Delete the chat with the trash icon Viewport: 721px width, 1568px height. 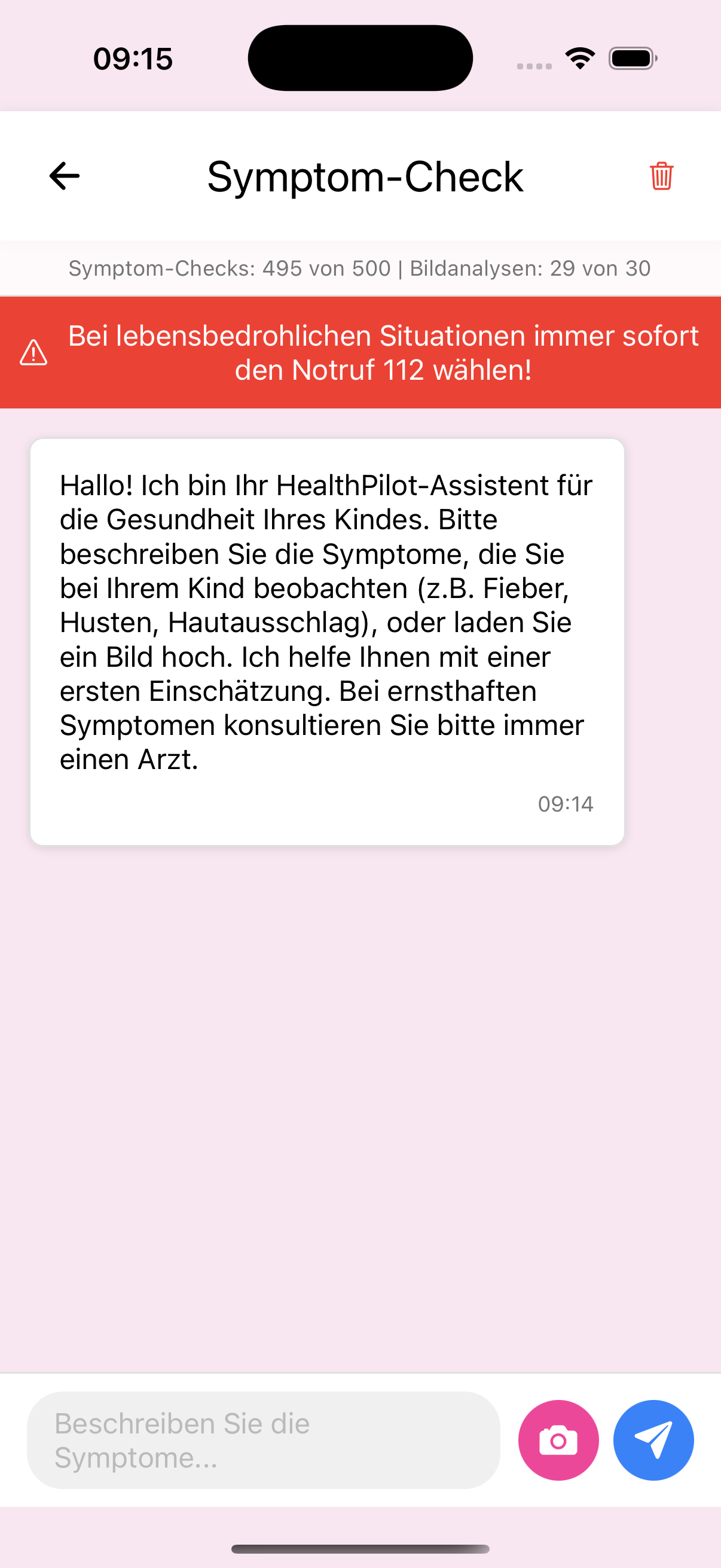click(x=661, y=176)
